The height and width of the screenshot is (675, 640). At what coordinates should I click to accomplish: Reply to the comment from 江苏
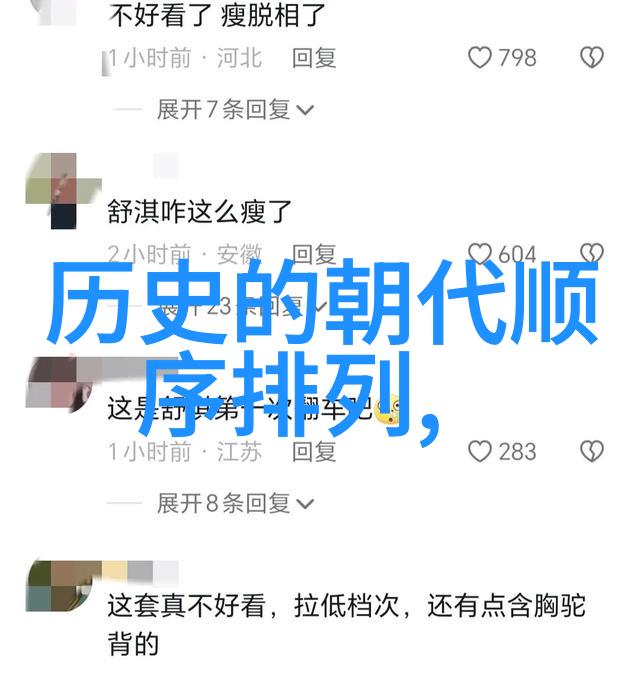coord(314,451)
